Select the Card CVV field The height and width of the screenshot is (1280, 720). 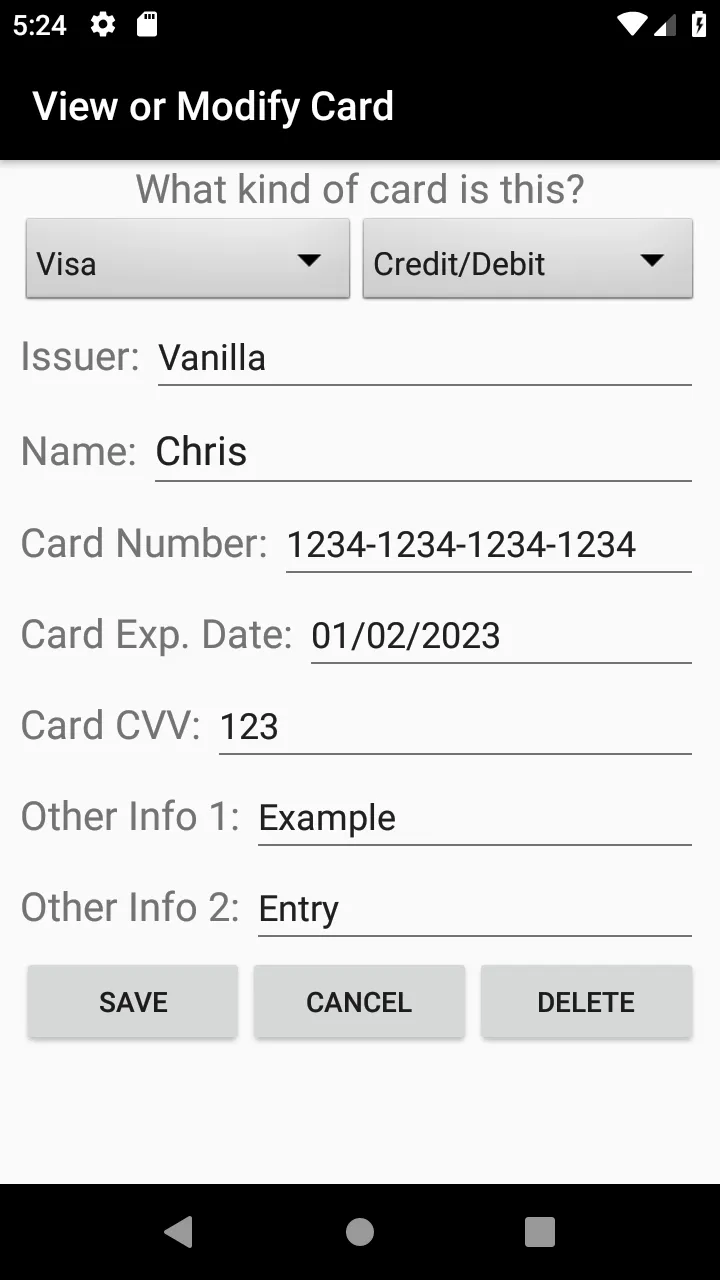pyautogui.click(x=454, y=727)
